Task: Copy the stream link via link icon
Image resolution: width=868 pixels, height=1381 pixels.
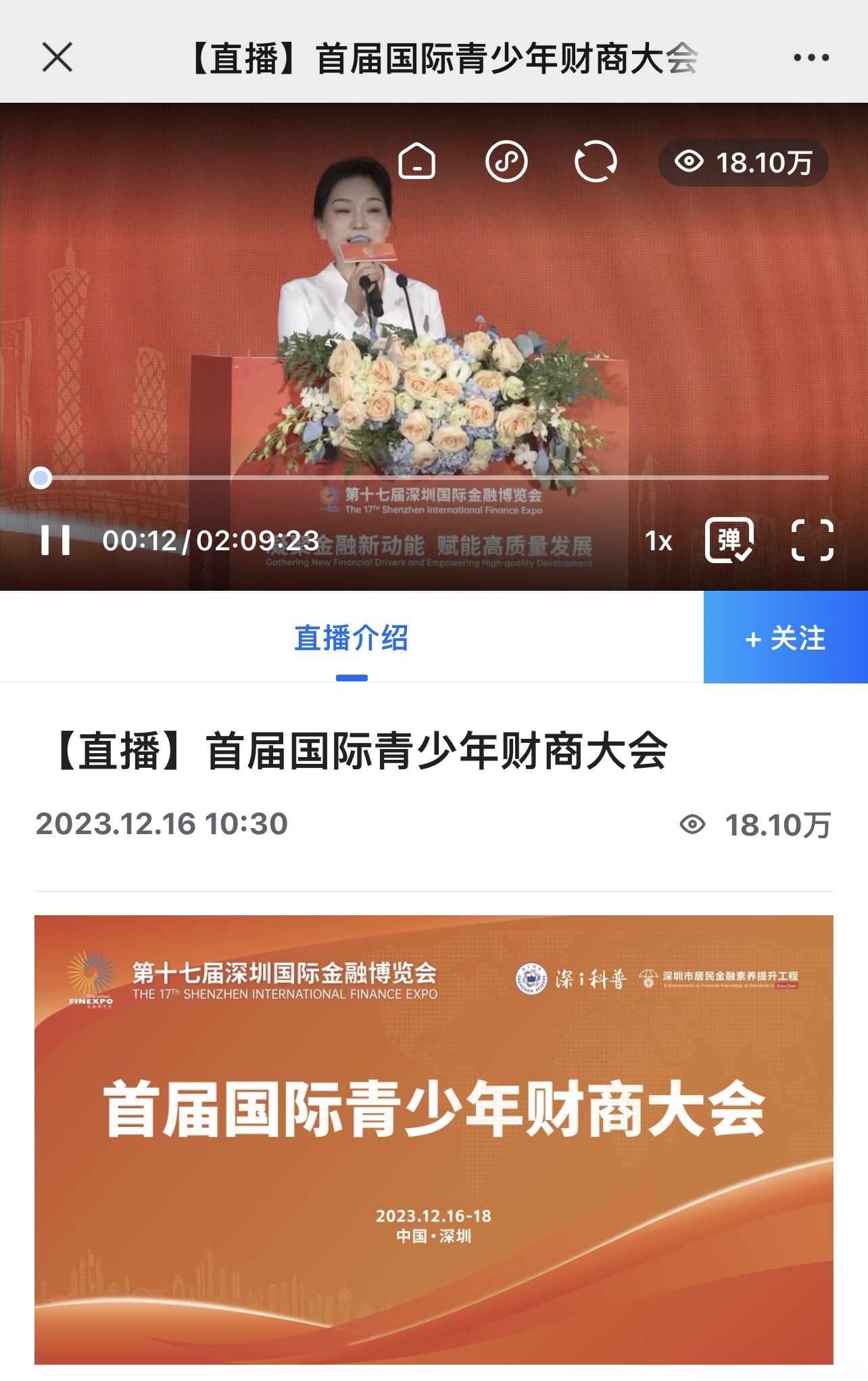Action: point(506,162)
